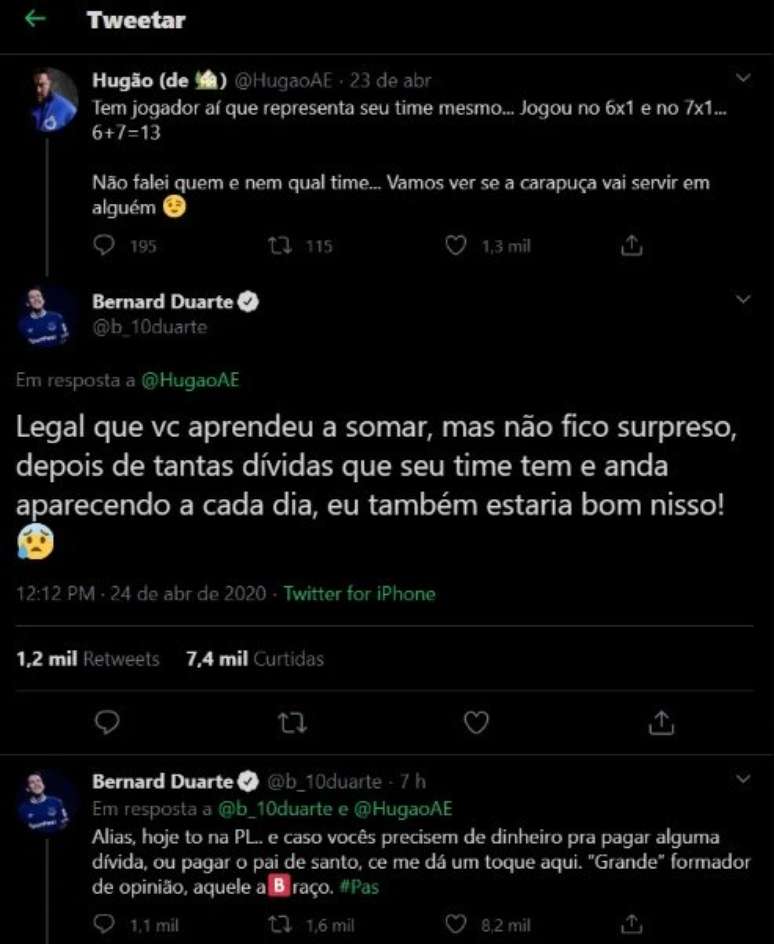View the 1,2 mil Retweets list
This screenshot has width=774, height=944.
pos(88,659)
